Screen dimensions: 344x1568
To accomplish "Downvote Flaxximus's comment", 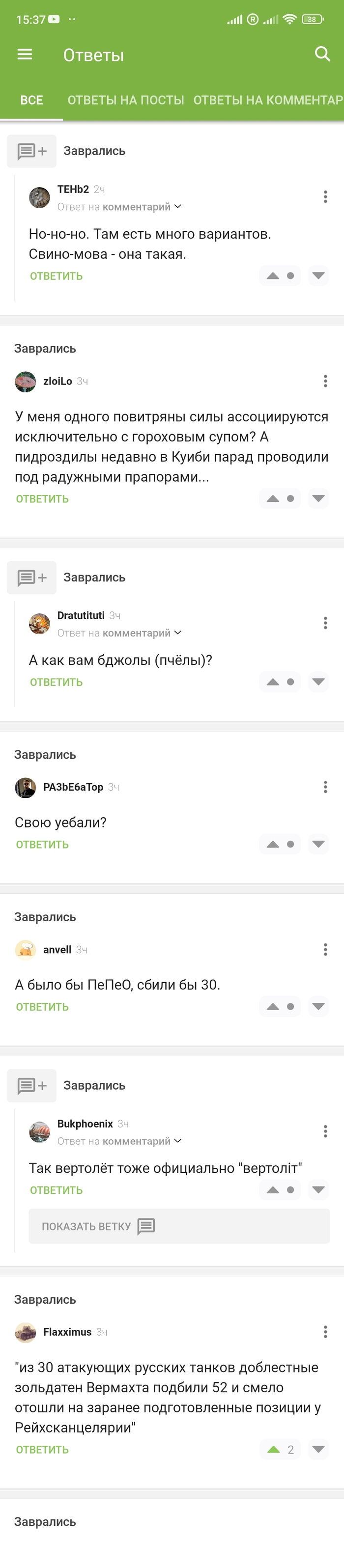I will 318,1449.
